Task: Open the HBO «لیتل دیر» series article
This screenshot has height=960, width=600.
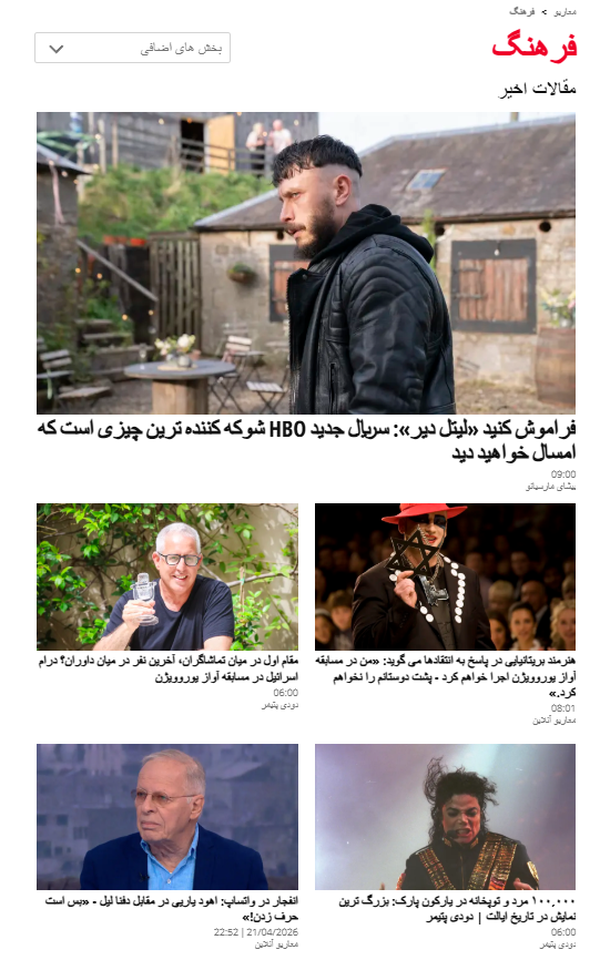Action: (x=306, y=441)
